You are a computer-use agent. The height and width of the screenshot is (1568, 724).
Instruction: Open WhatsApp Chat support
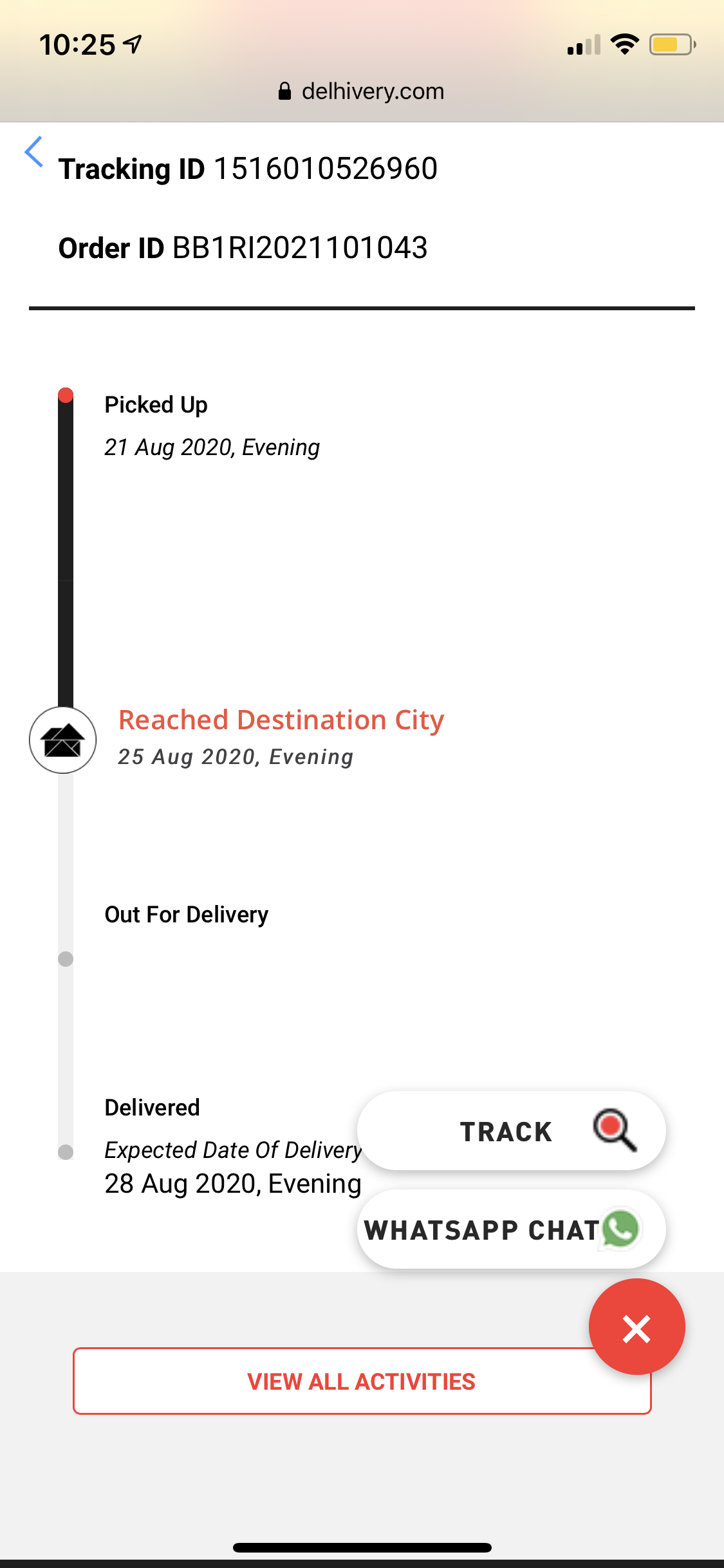click(x=511, y=1229)
